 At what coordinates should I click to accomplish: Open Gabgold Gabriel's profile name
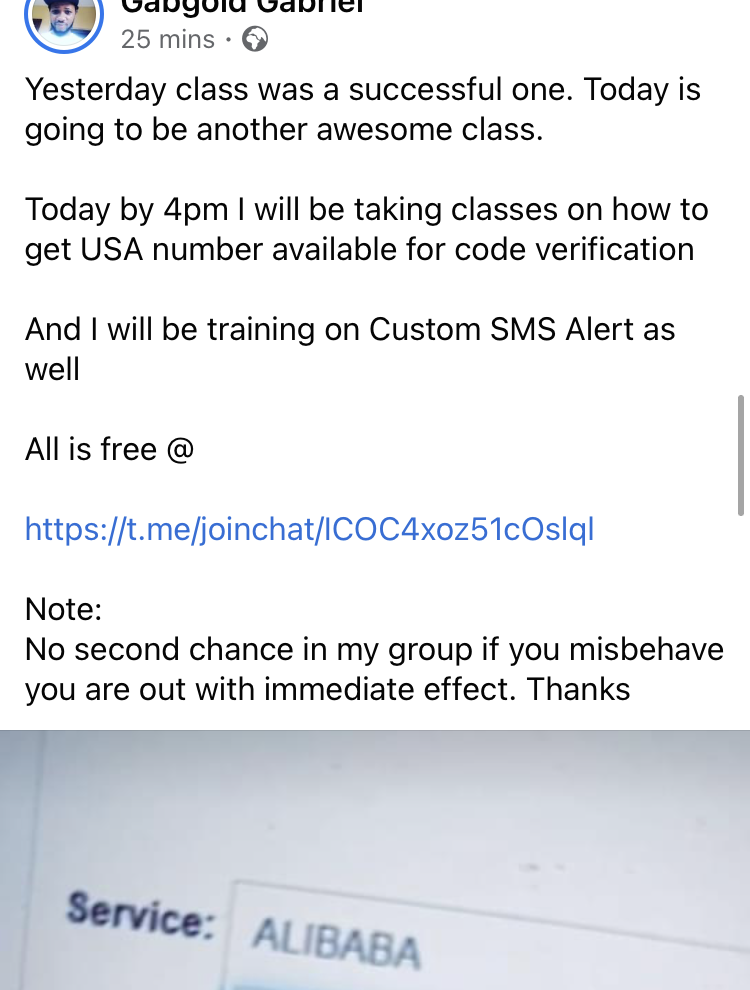click(243, 6)
